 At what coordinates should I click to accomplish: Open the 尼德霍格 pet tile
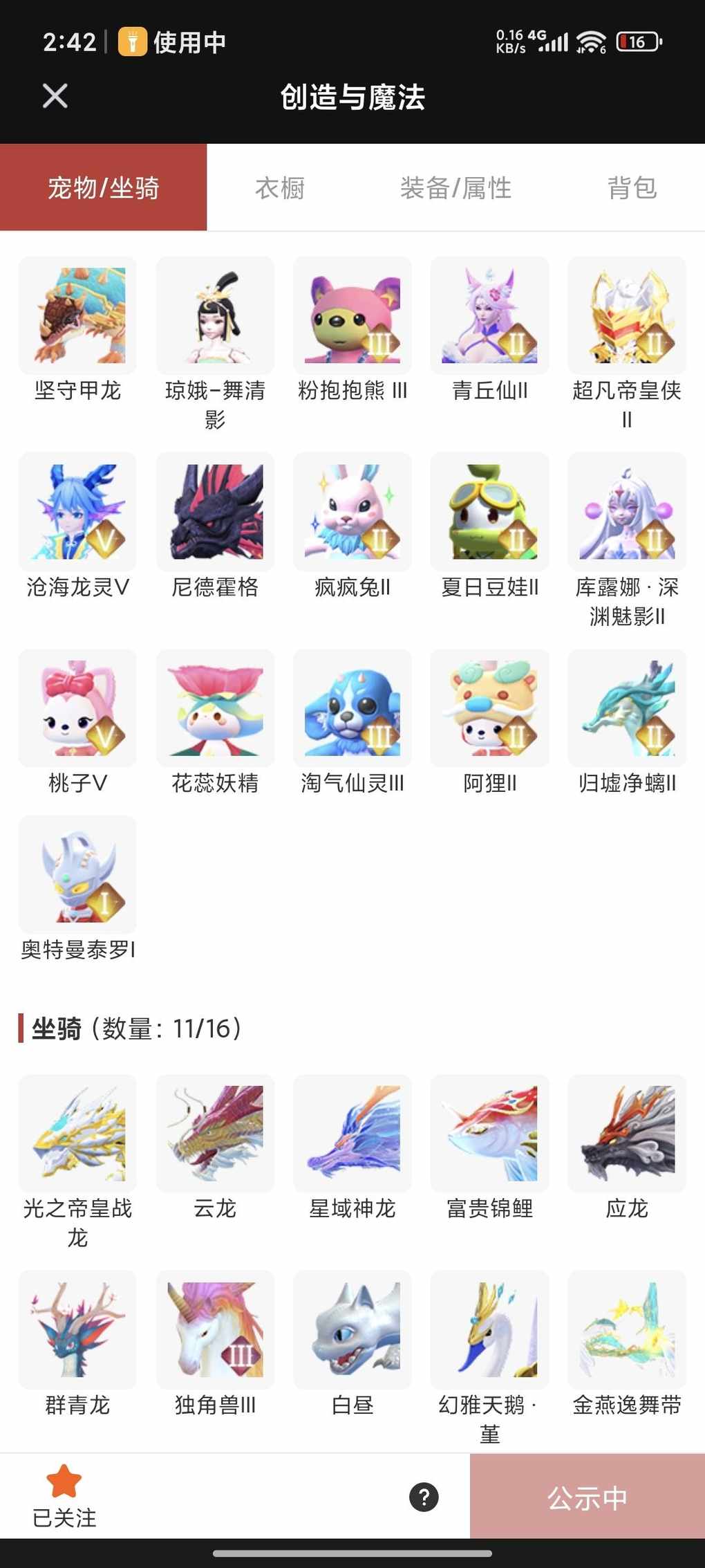(215, 513)
